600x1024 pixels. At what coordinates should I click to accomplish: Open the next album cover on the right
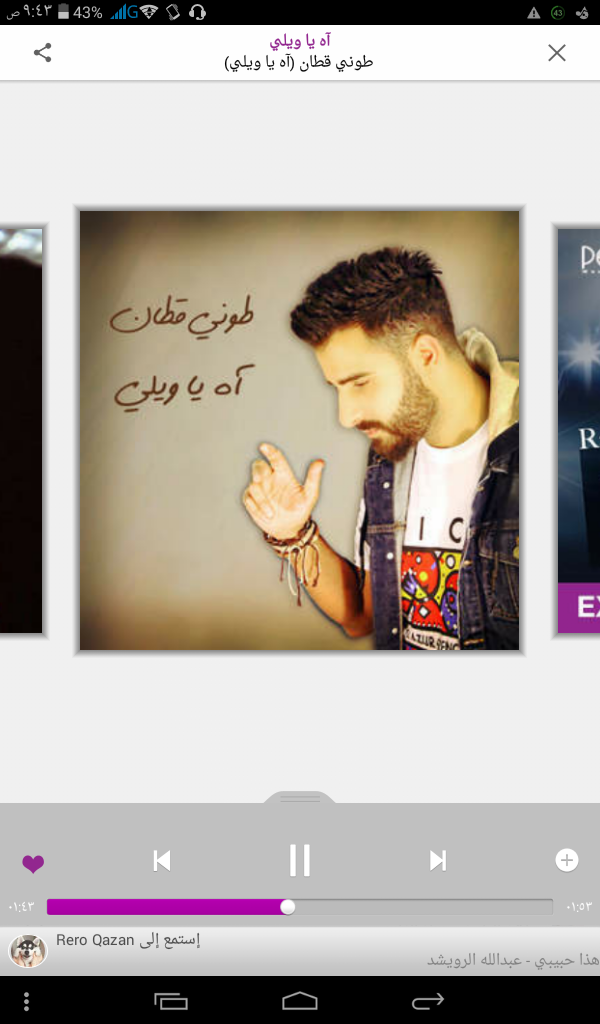(x=578, y=430)
